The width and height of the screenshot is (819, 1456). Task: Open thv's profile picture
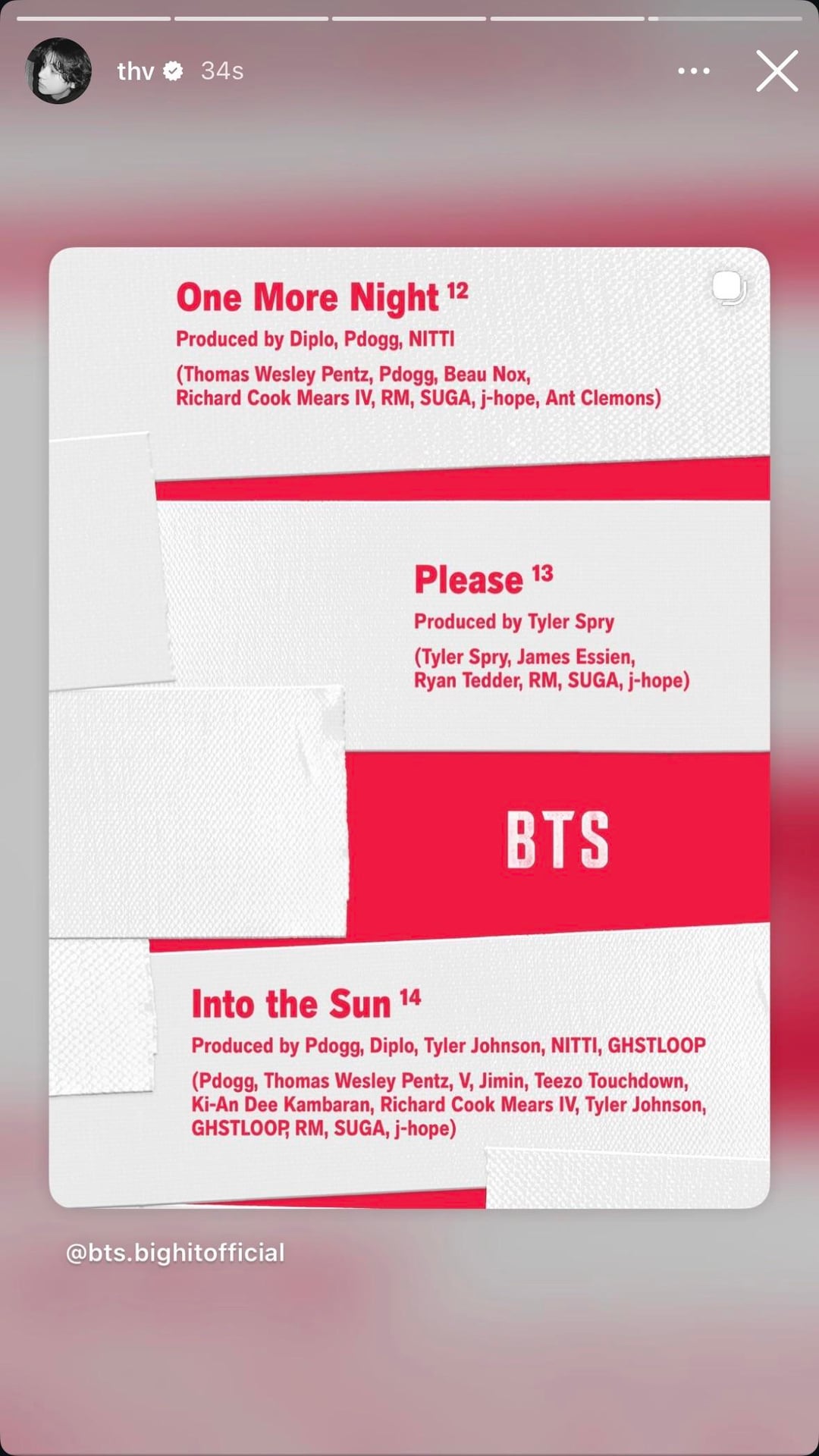coord(58,71)
